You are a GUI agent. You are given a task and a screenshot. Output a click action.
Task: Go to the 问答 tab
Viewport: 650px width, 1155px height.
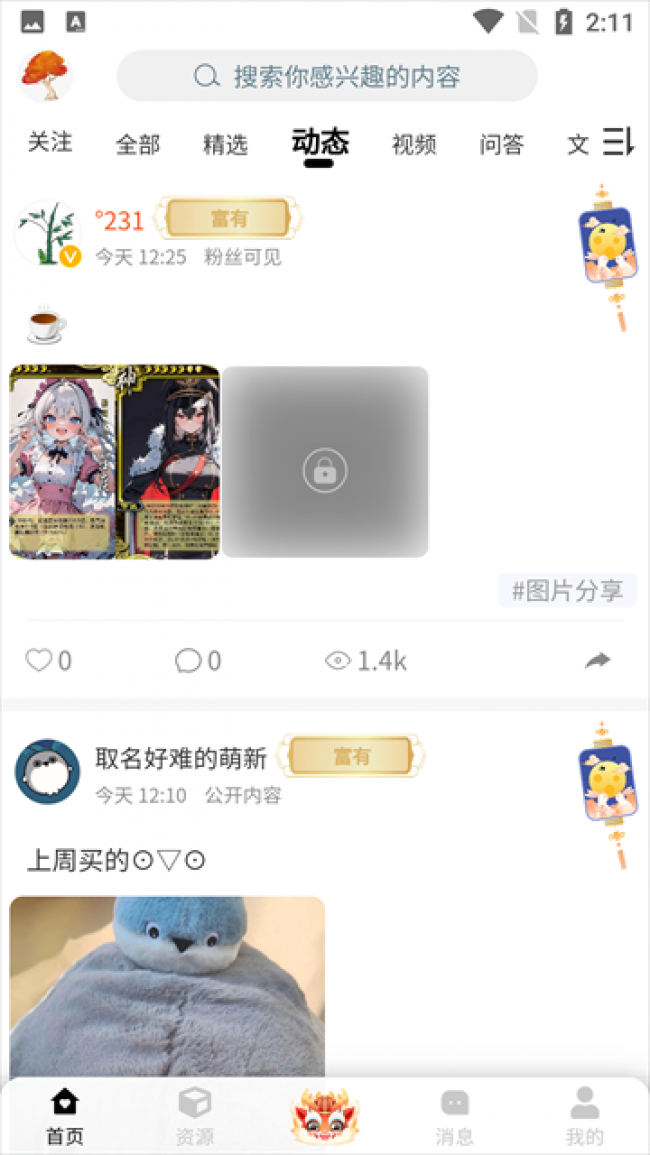(x=501, y=144)
